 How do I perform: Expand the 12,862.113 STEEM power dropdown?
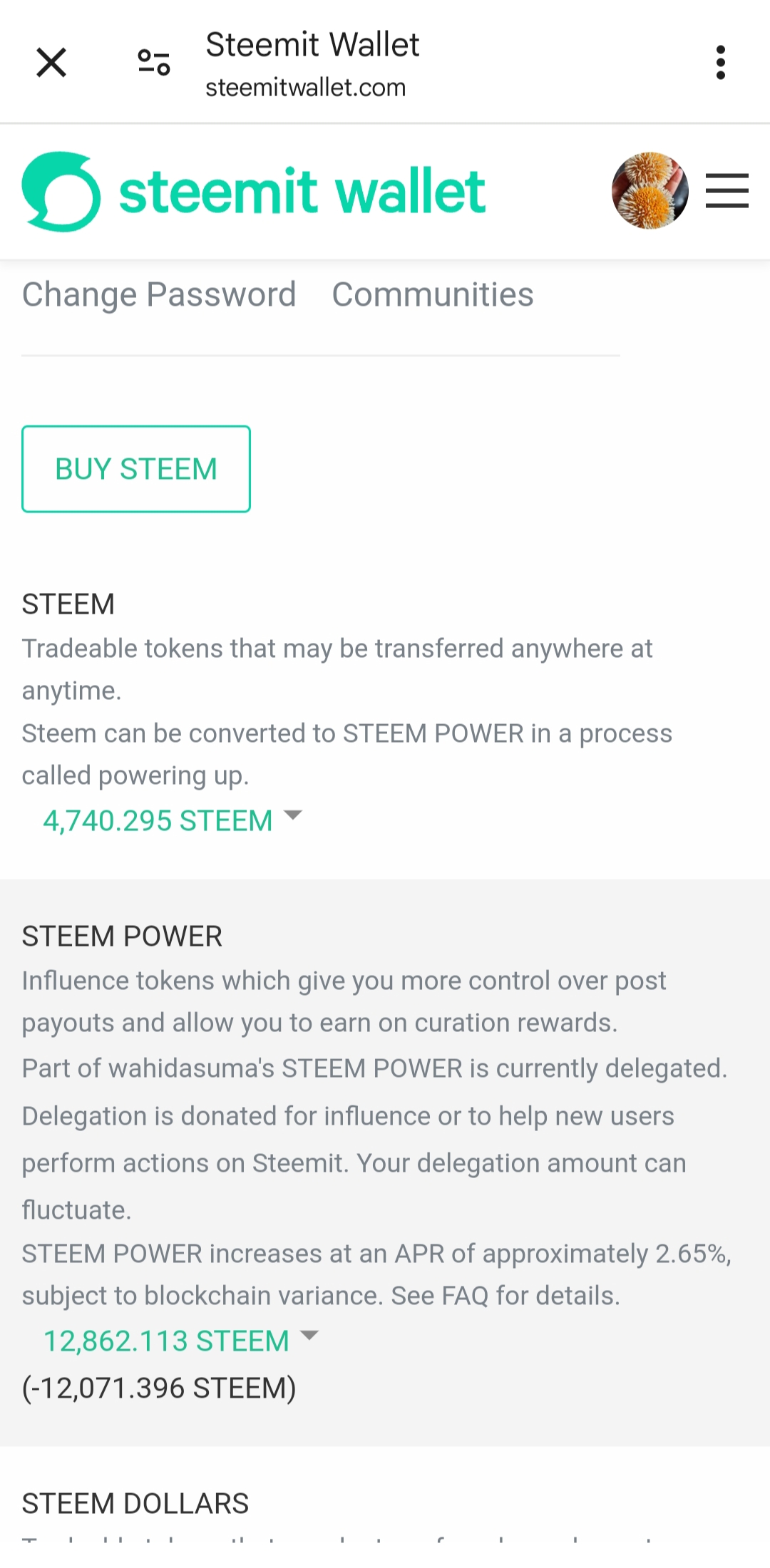[181, 1341]
